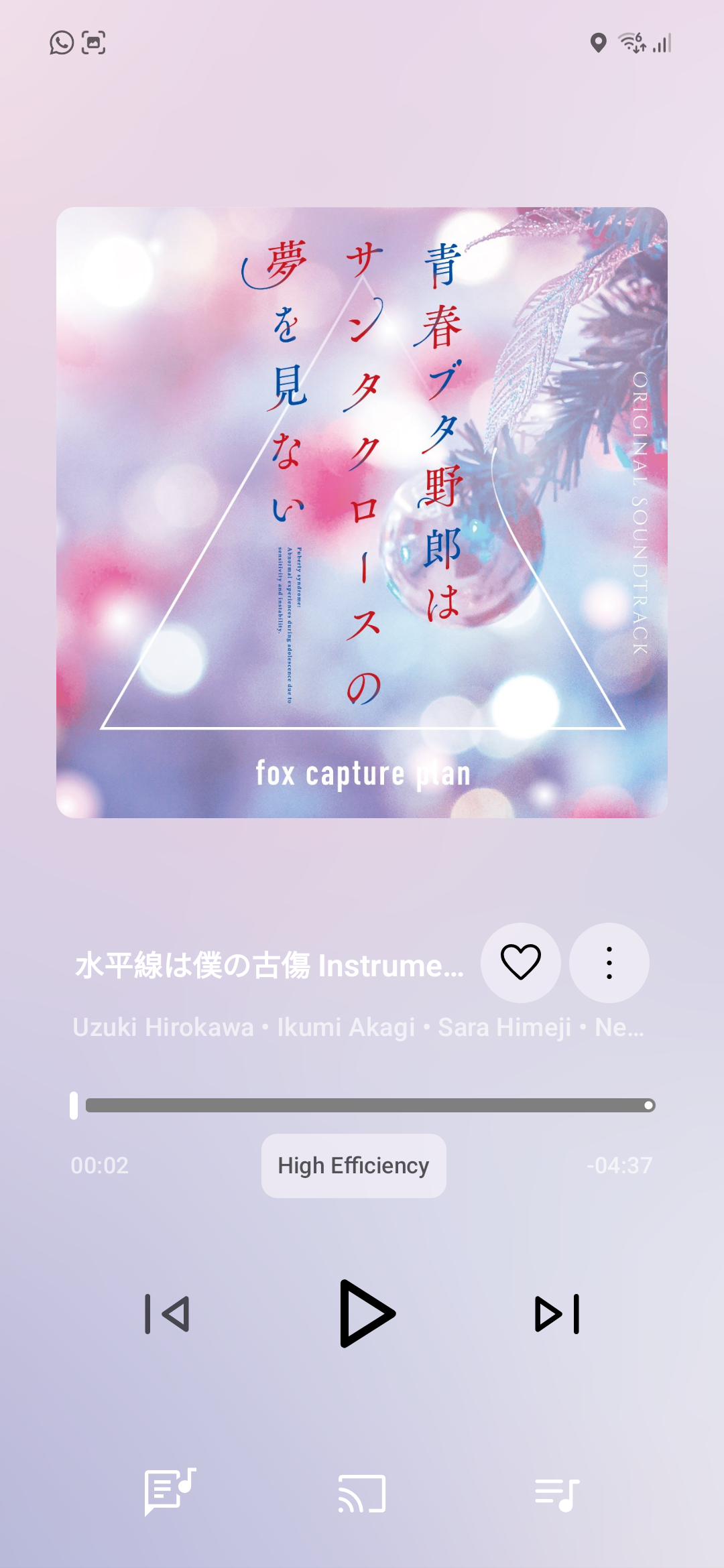Open the three-dot more options menu
The image size is (724, 1568).
[609, 962]
